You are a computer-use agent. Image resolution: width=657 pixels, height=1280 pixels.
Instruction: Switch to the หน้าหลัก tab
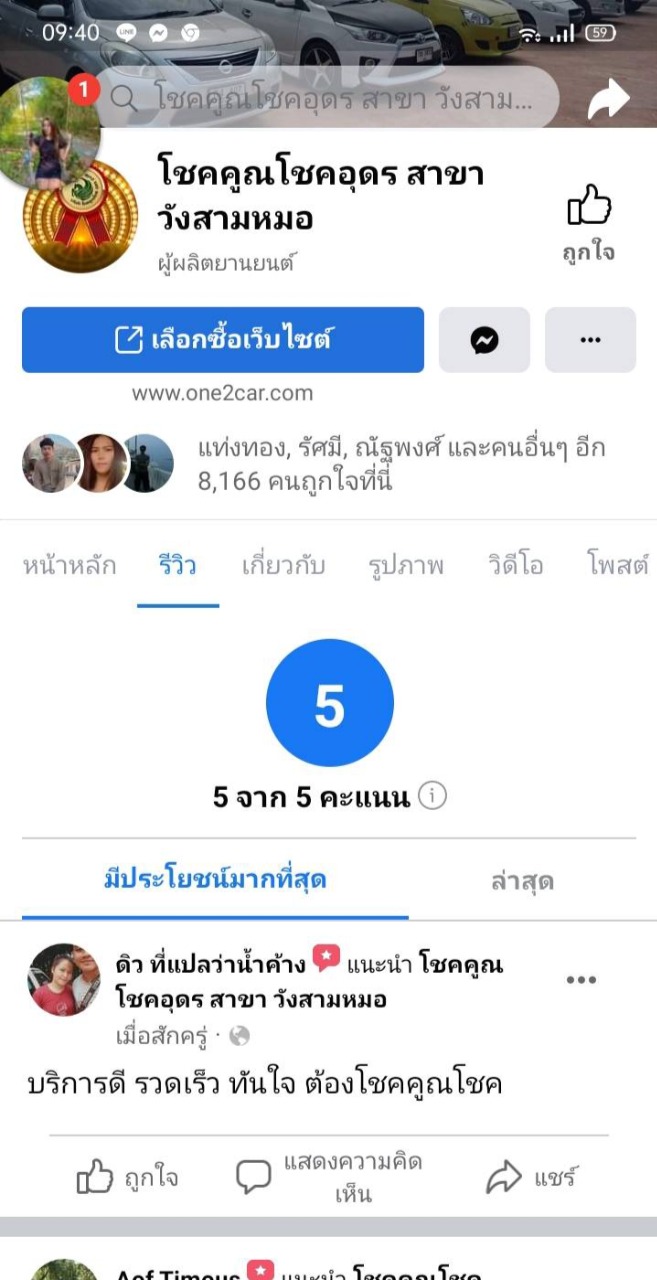[69, 566]
